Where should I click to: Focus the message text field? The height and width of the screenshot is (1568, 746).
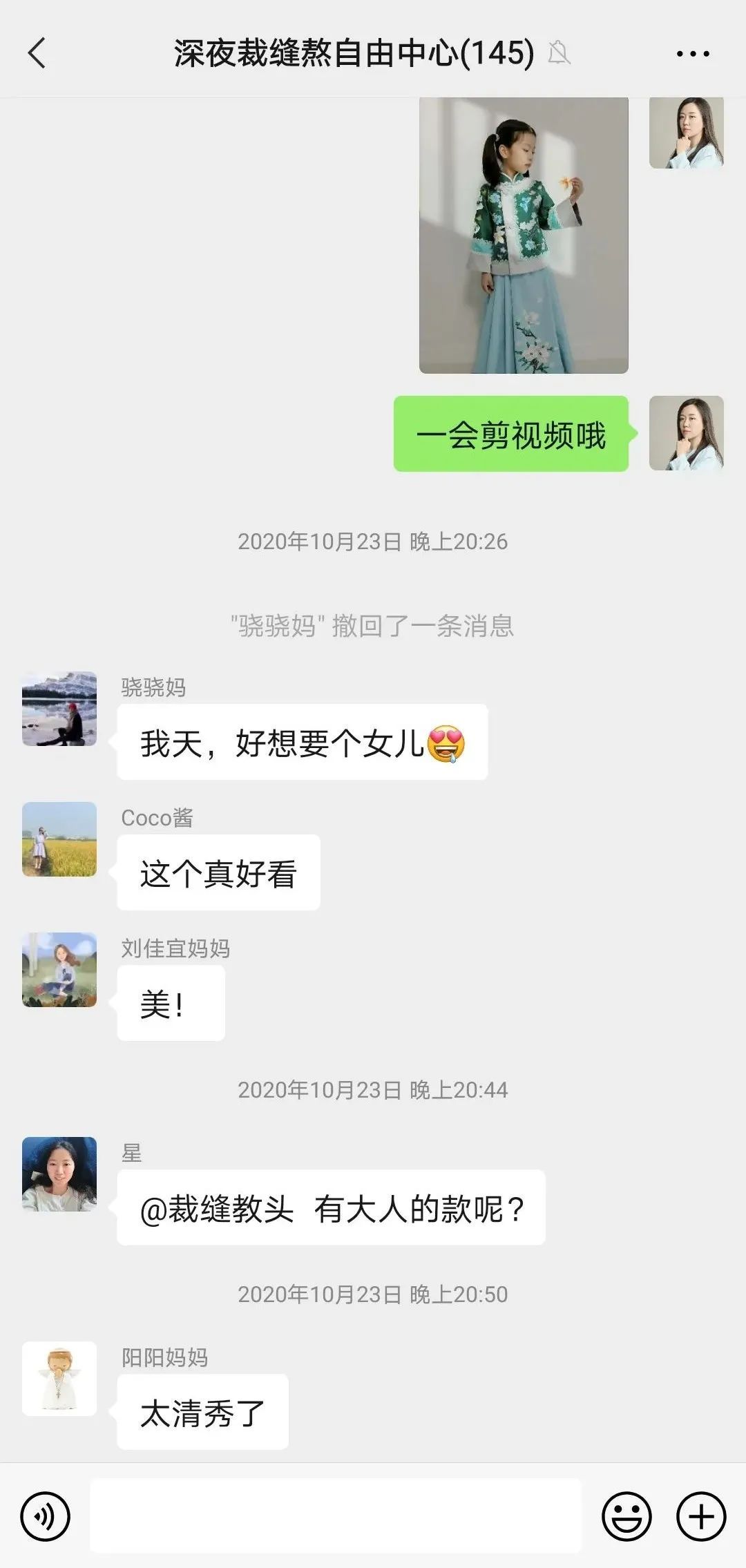[336, 1516]
